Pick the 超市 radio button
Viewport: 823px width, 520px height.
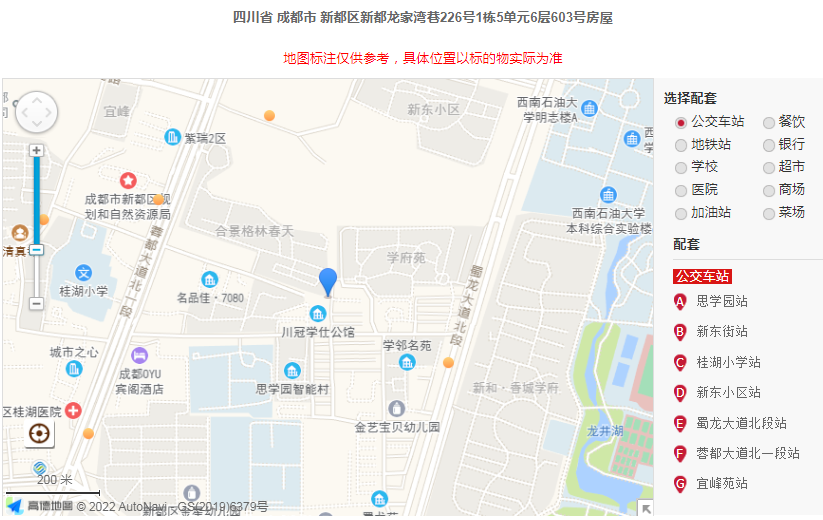(768, 168)
